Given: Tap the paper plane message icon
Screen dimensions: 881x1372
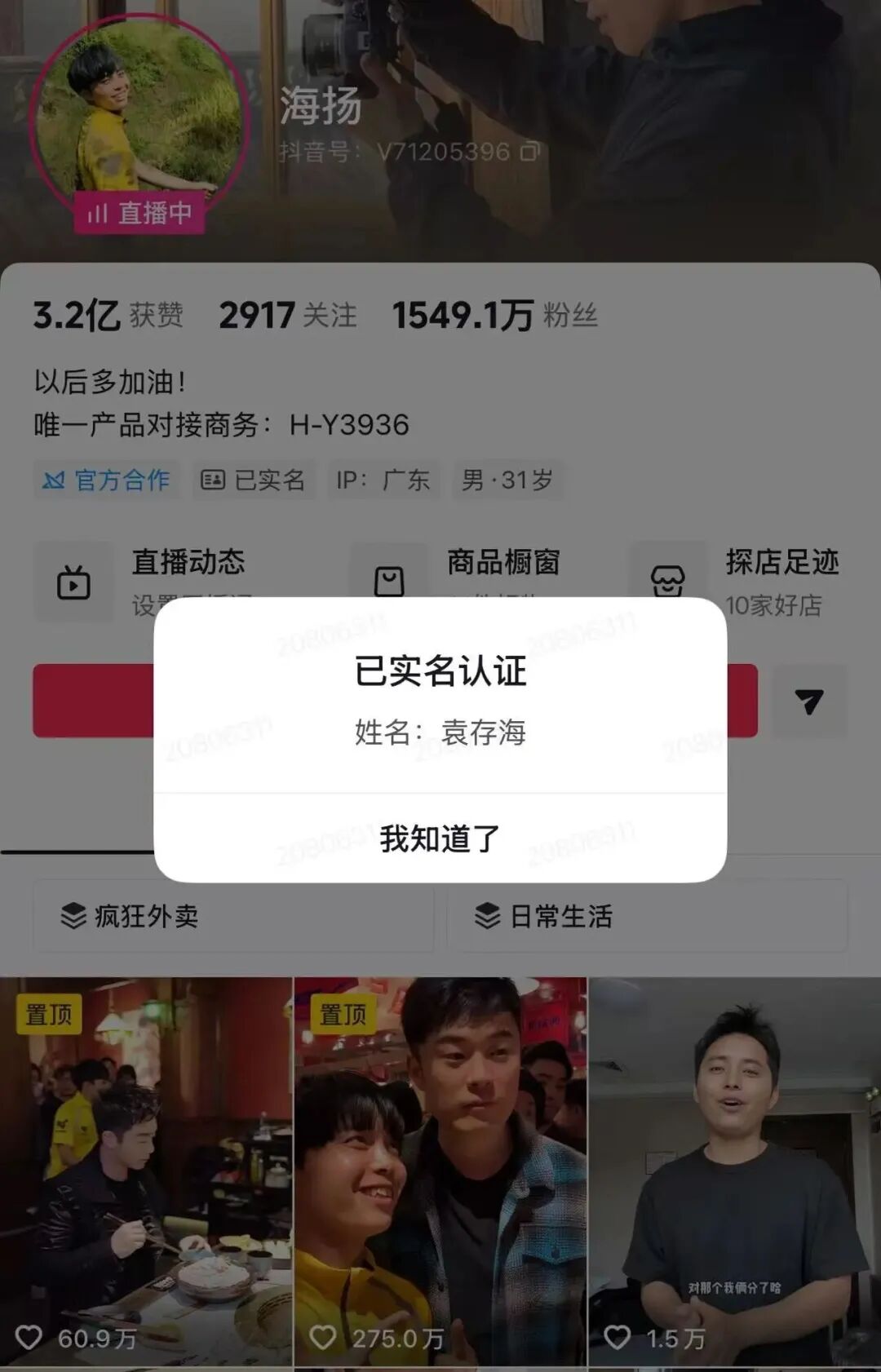Looking at the screenshot, I should click(x=808, y=701).
